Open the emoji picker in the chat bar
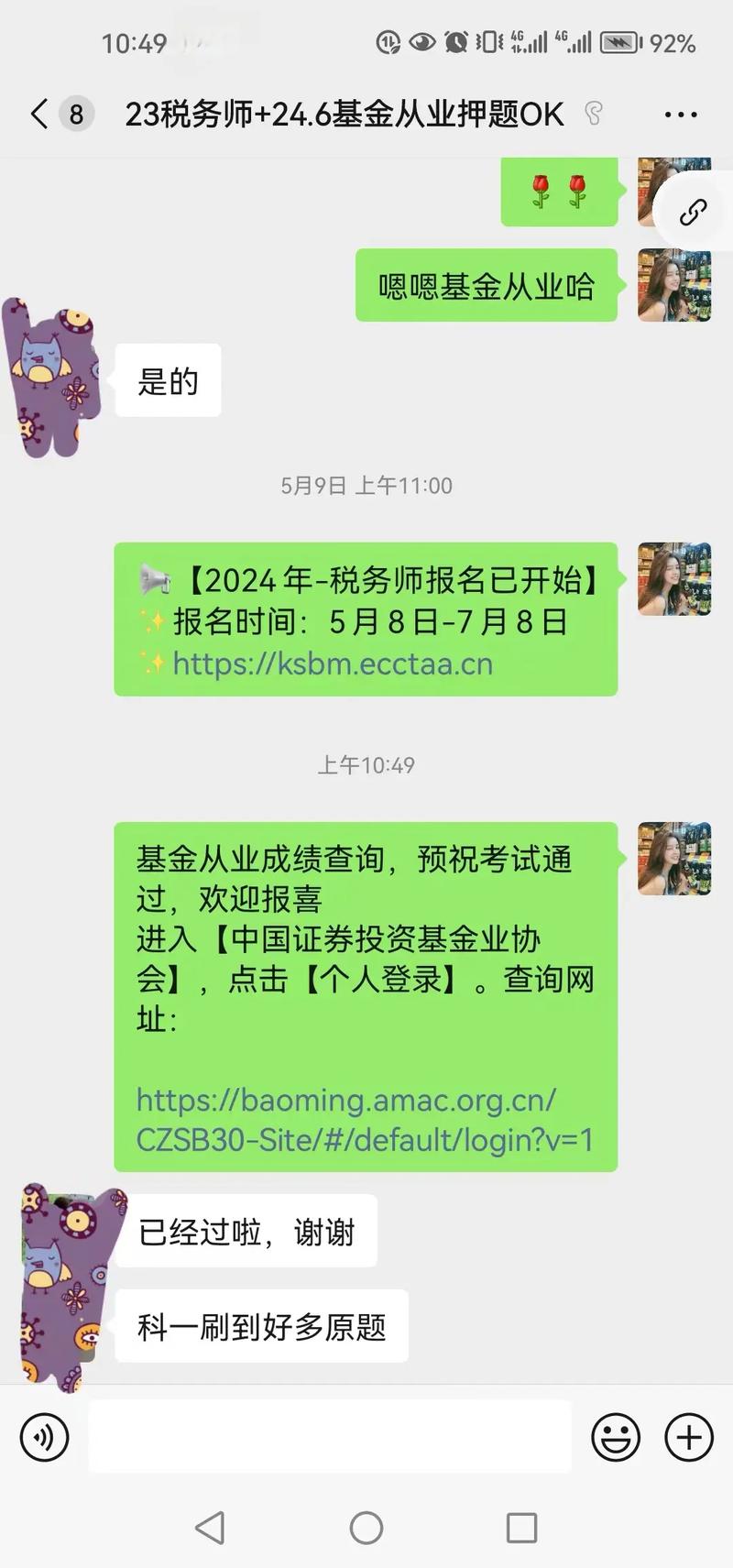This screenshot has height=1568, width=733. pos(616,1436)
